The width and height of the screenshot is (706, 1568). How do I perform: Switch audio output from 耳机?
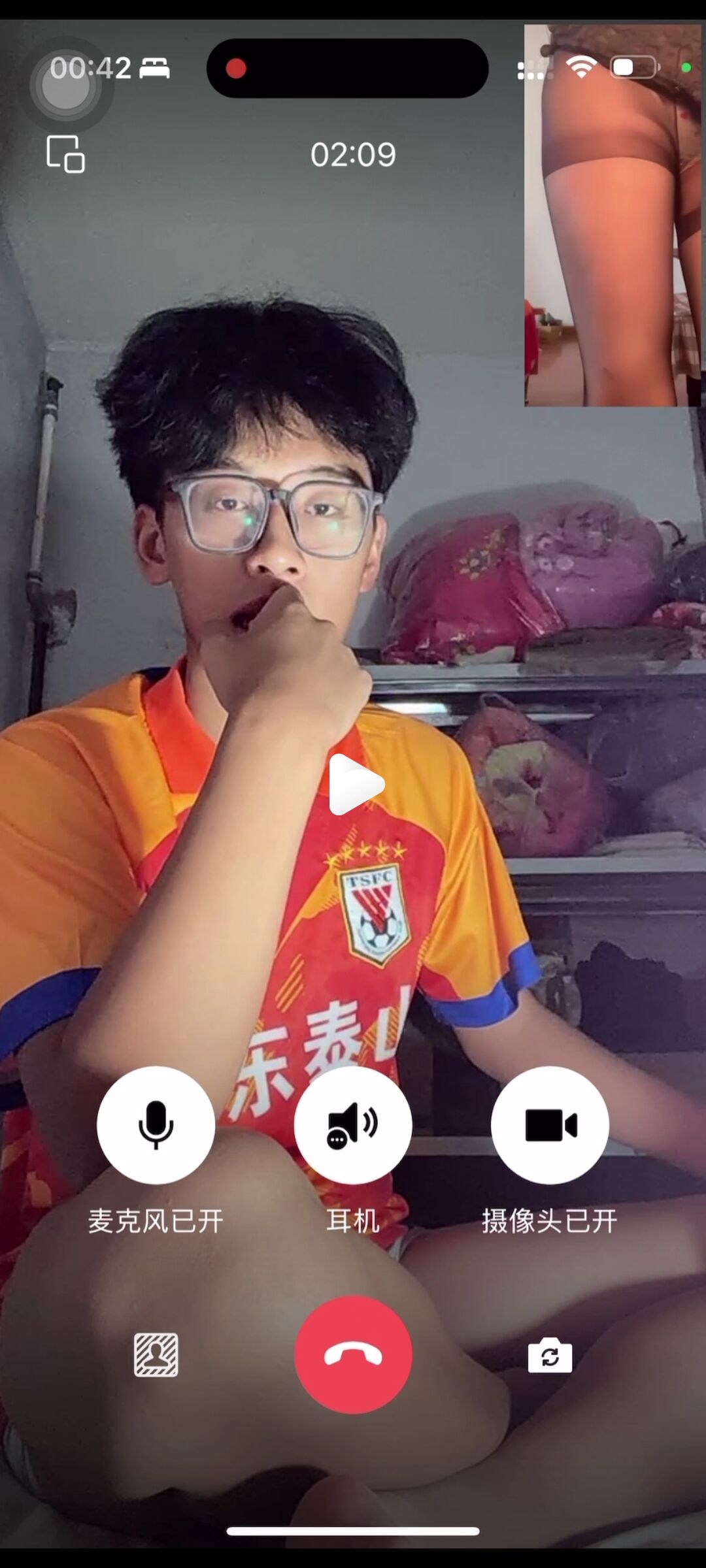(353, 1125)
